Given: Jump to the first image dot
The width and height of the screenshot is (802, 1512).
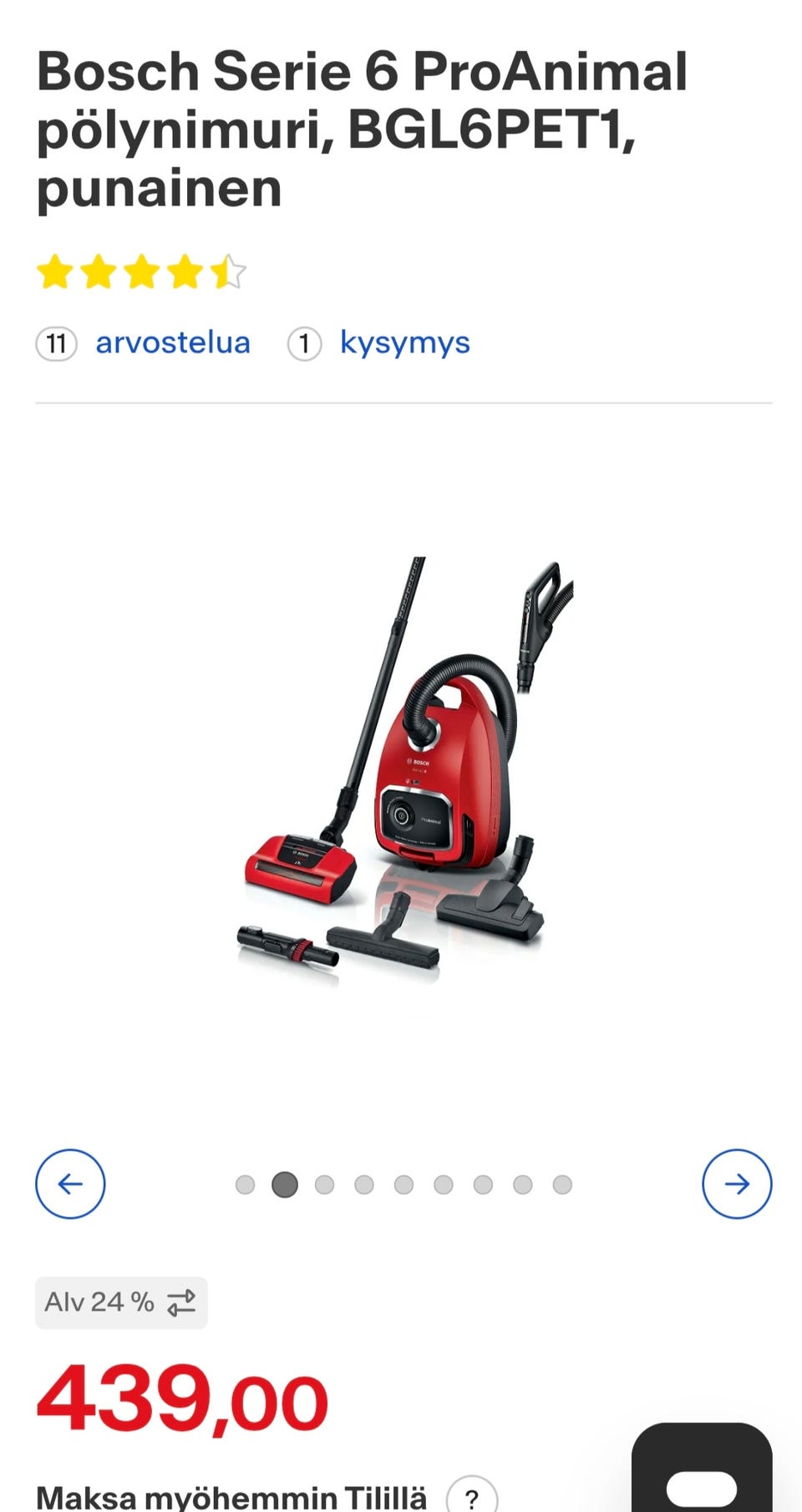Looking at the screenshot, I should coord(245,1185).
